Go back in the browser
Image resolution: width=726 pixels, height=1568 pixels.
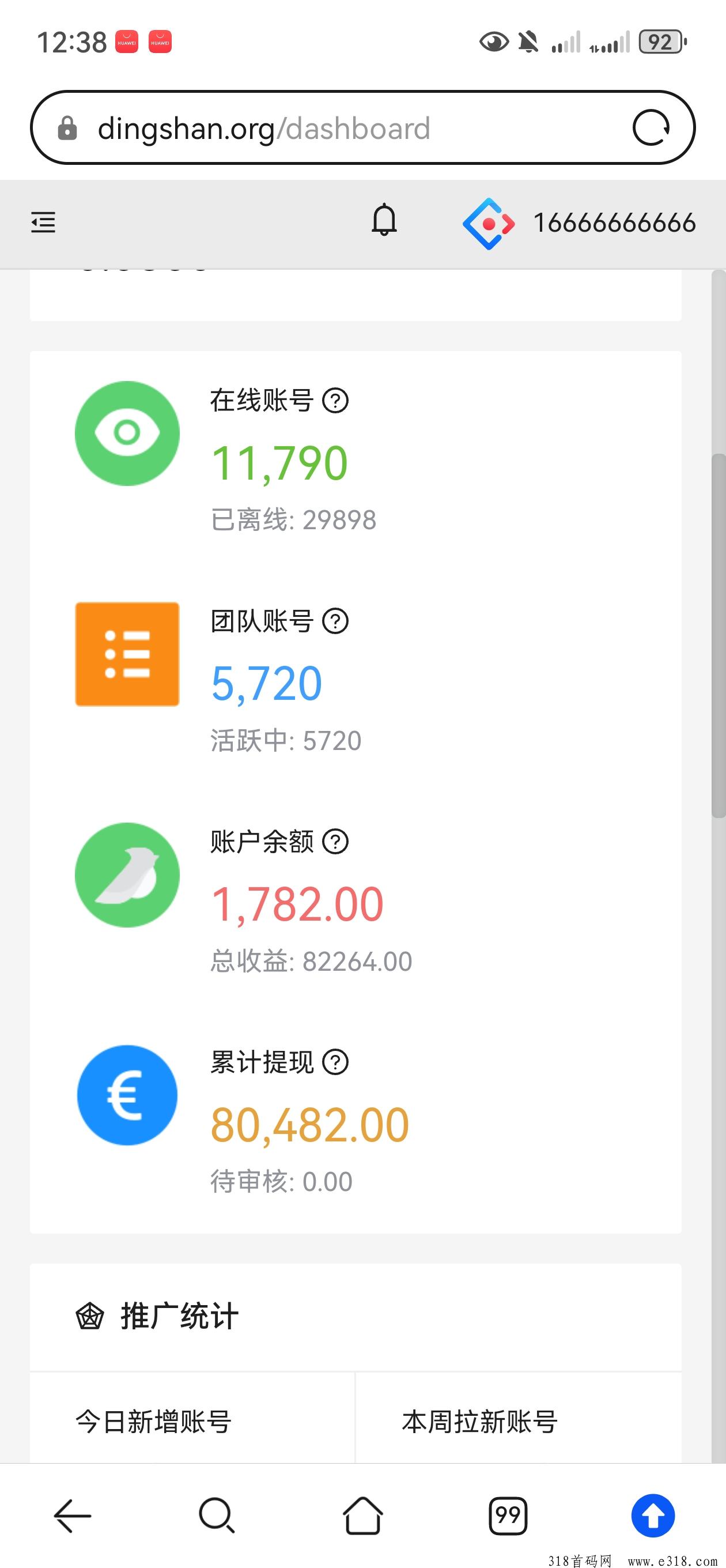pyautogui.click(x=73, y=1516)
